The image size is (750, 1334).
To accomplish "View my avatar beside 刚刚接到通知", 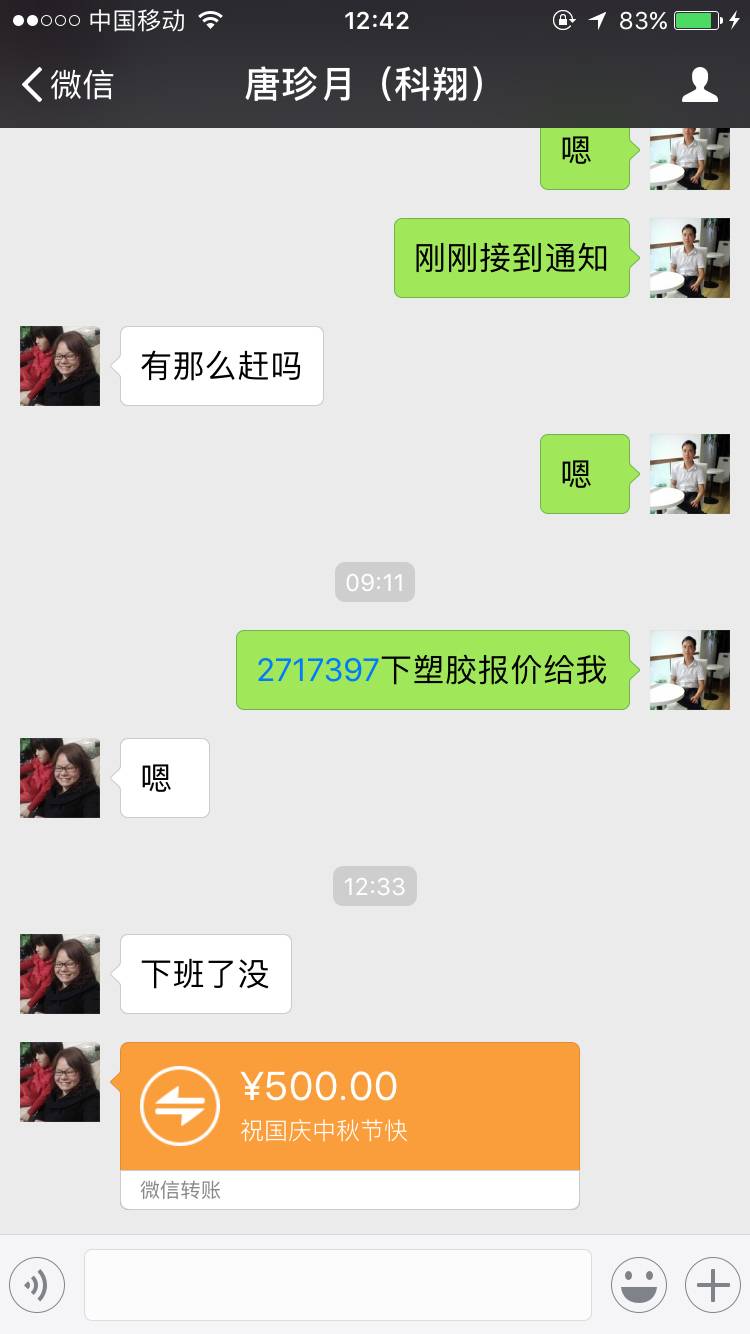I will pos(689,258).
